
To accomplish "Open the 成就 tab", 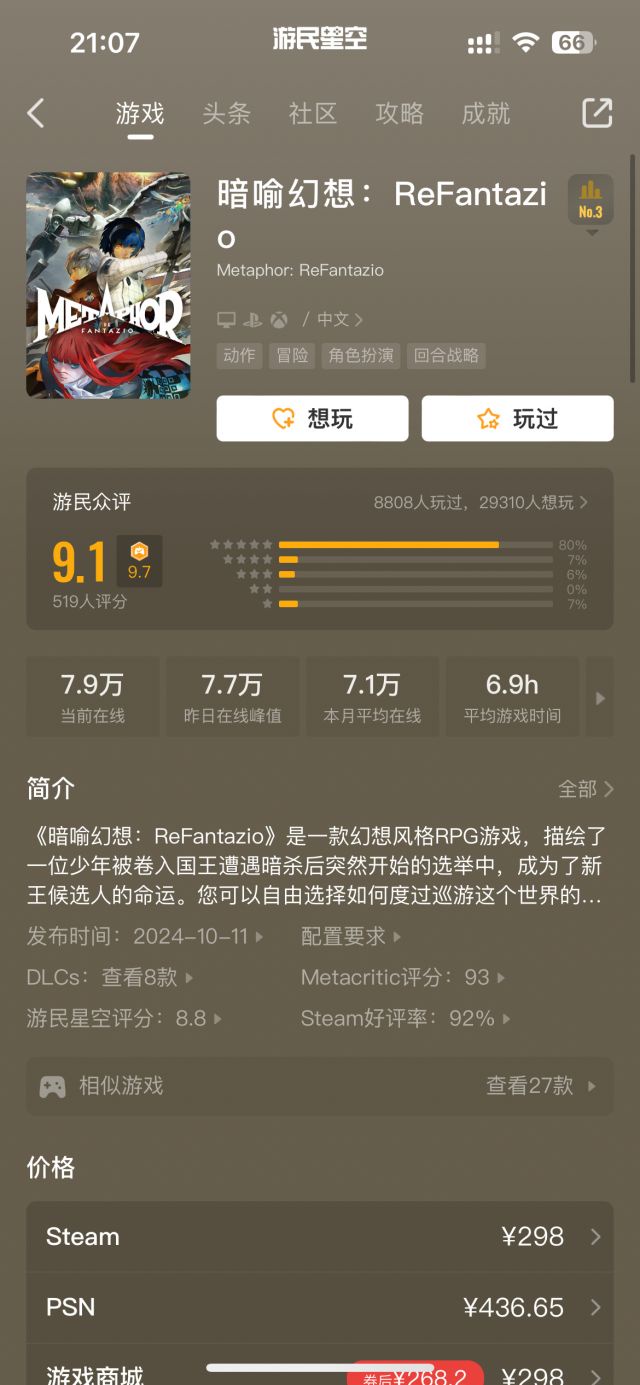I will pyautogui.click(x=486, y=113).
